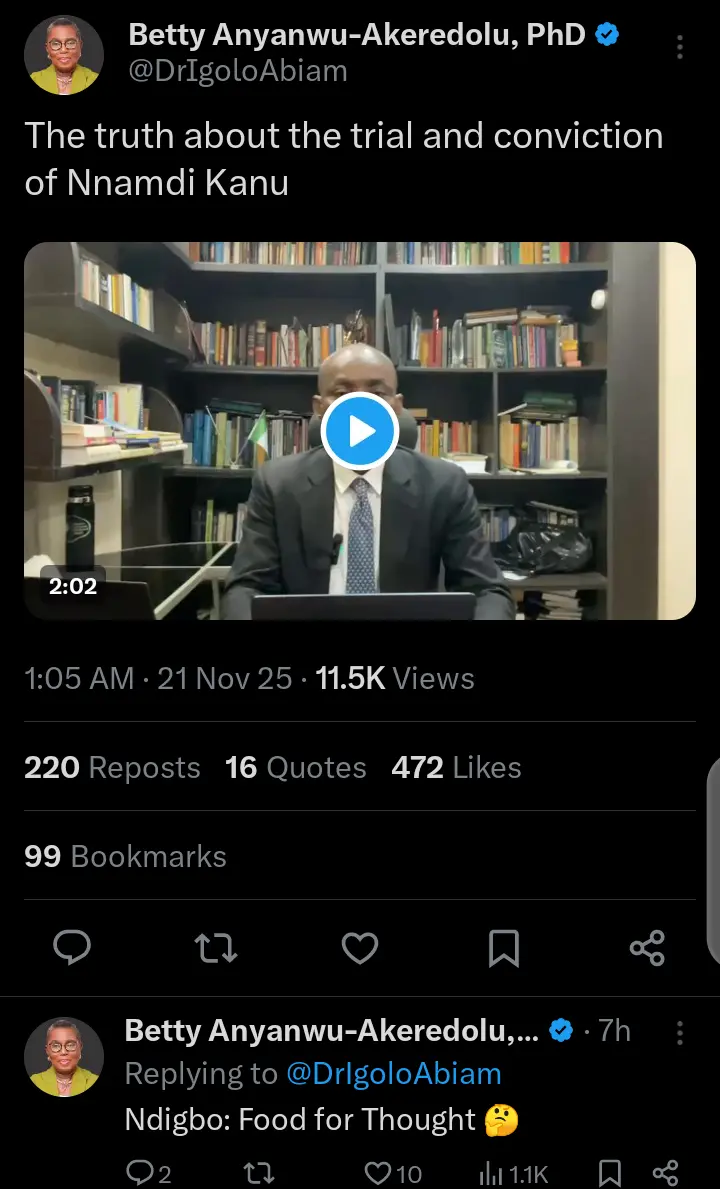Share the main post
The height and width of the screenshot is (1189, 720).
[647, 947]
